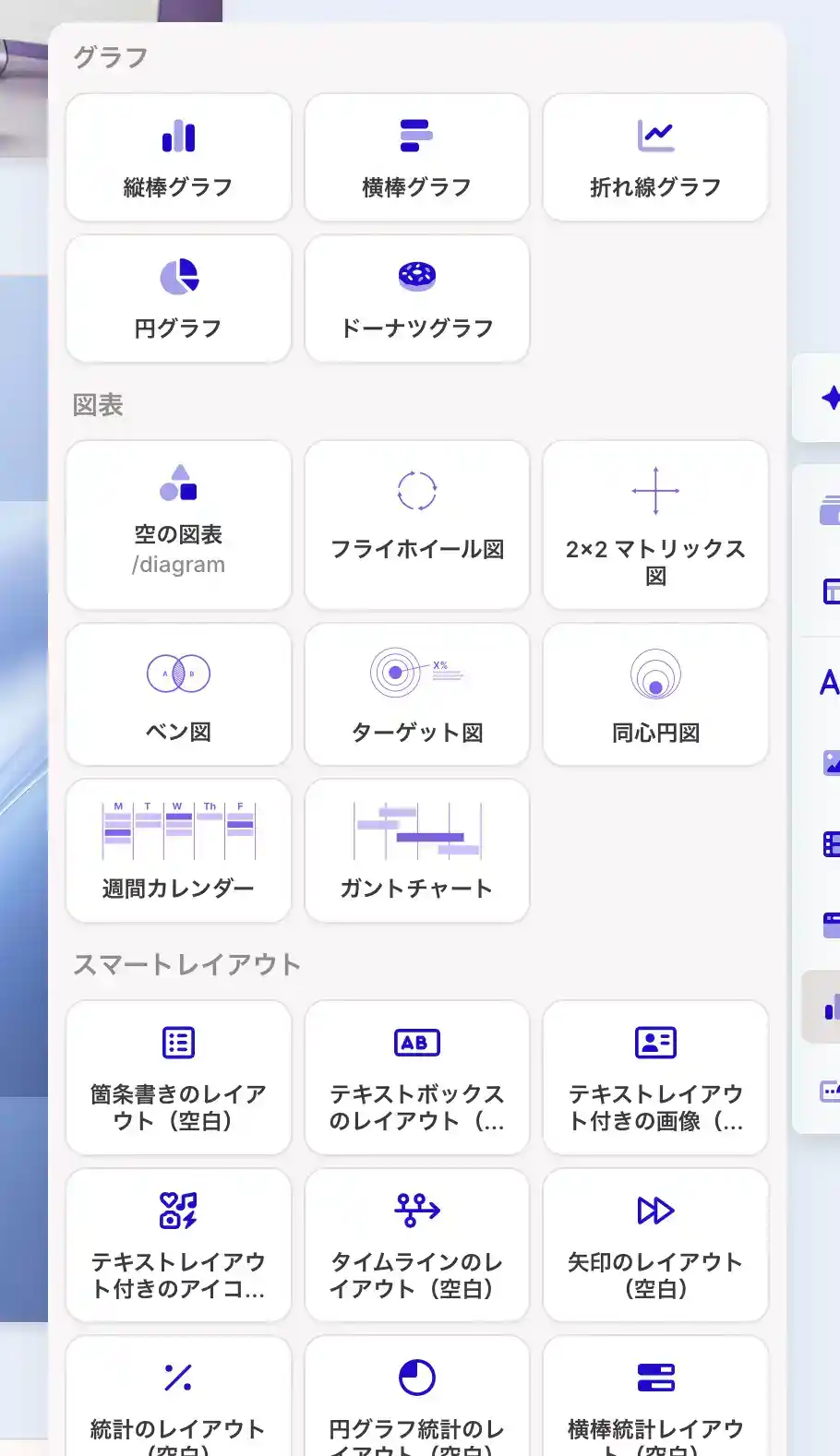Choose the 折れ線グラフ card
Image resolution: width=840 pixels, height=1456 pixels.
(655, 158)
